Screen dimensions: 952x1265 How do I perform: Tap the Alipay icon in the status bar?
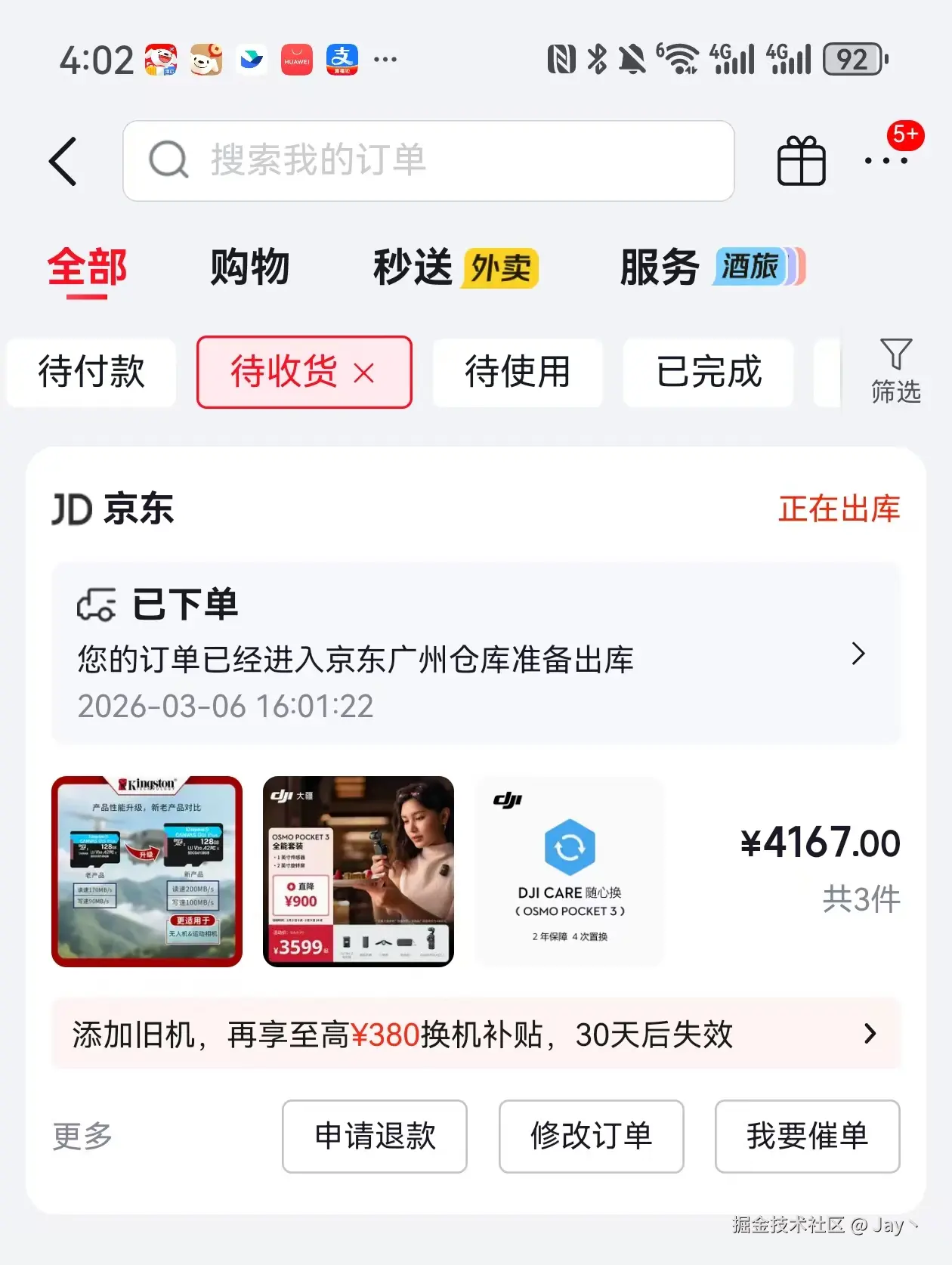(342, 59)
